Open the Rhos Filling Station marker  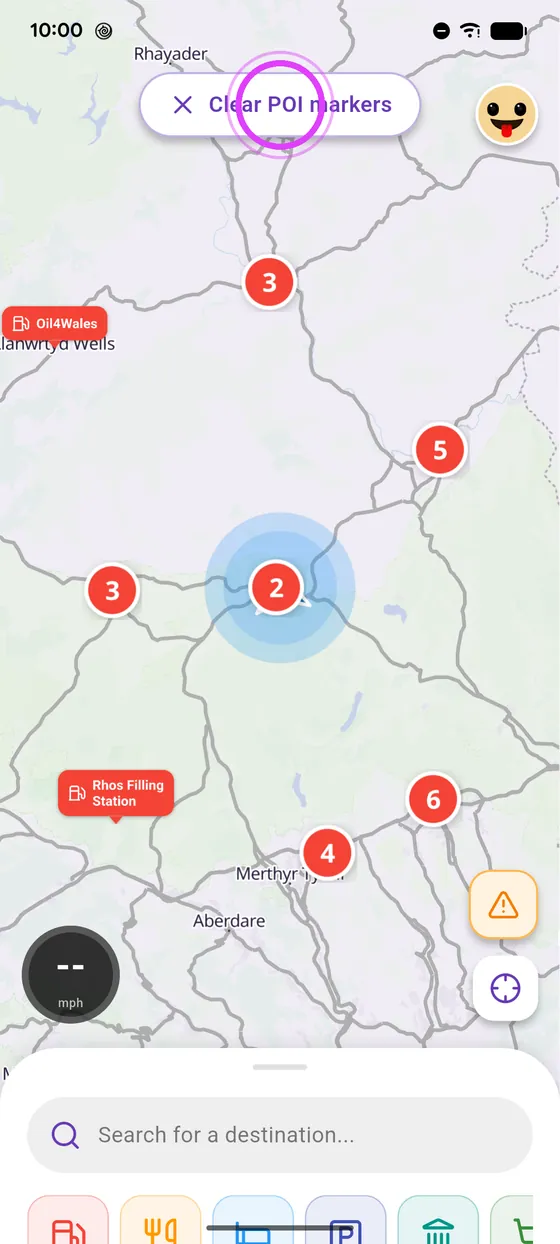116,794
